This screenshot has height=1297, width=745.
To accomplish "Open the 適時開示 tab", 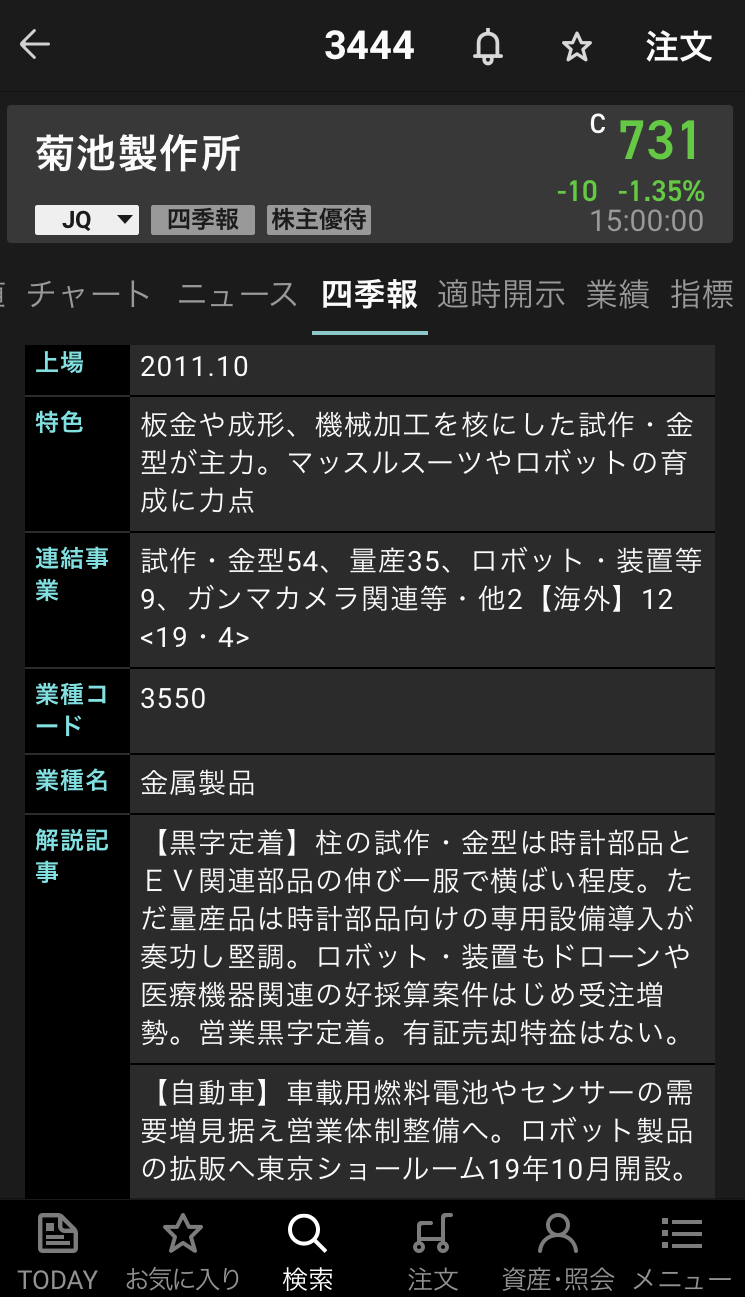I will coord(501,294).
